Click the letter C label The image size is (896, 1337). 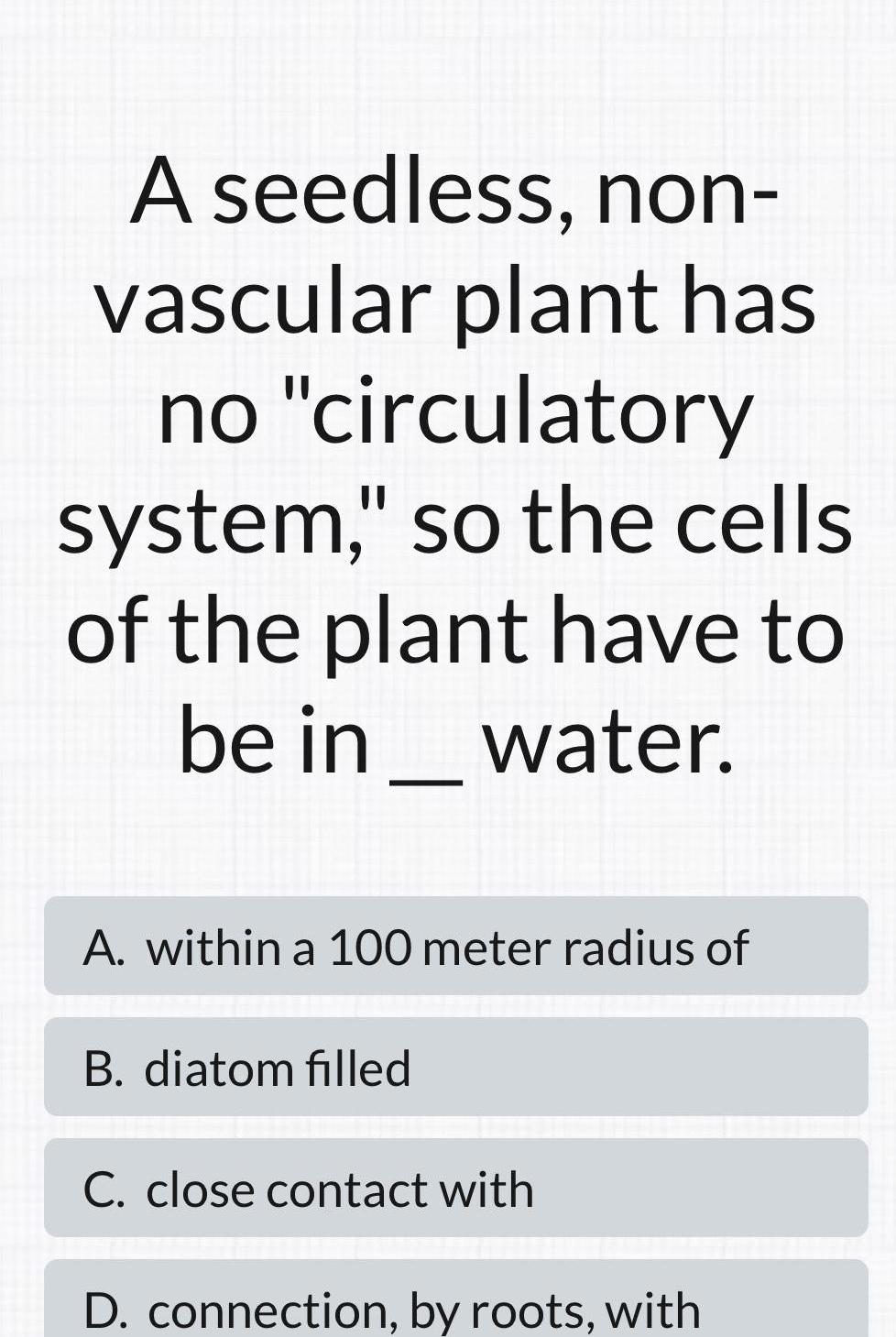point(104,1189)
